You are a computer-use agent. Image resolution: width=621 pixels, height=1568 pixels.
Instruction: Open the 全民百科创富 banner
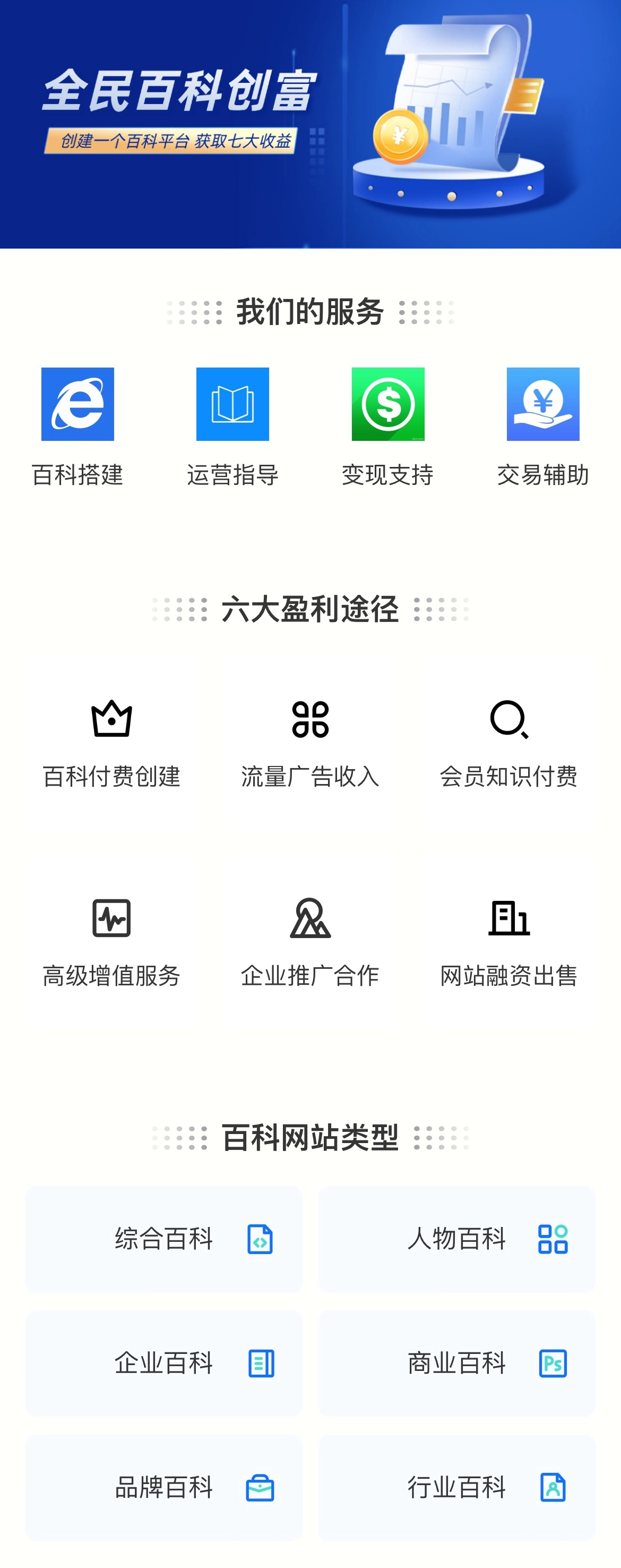pyautogui.click(x=310, y=124)
